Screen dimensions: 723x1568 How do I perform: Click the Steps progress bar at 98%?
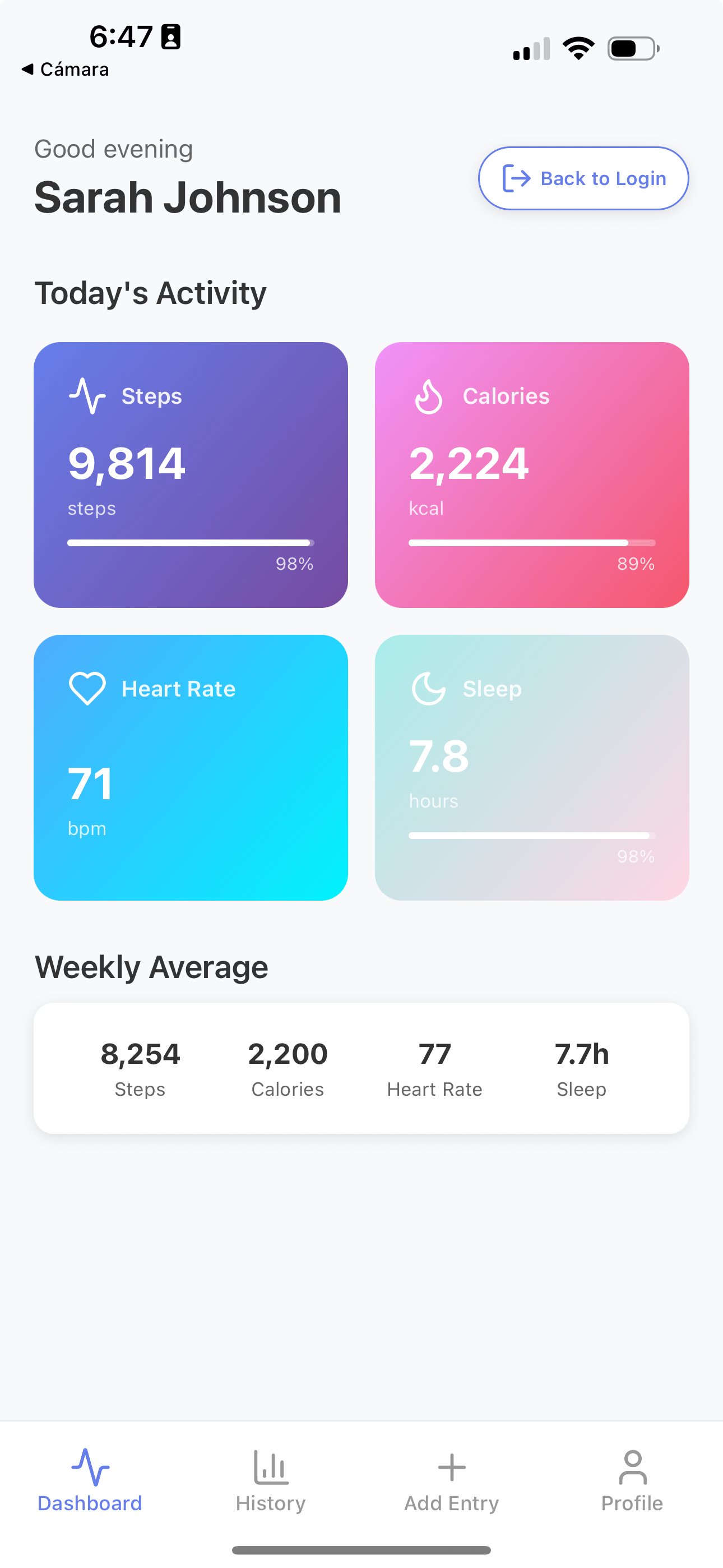[x=191, y=542]
